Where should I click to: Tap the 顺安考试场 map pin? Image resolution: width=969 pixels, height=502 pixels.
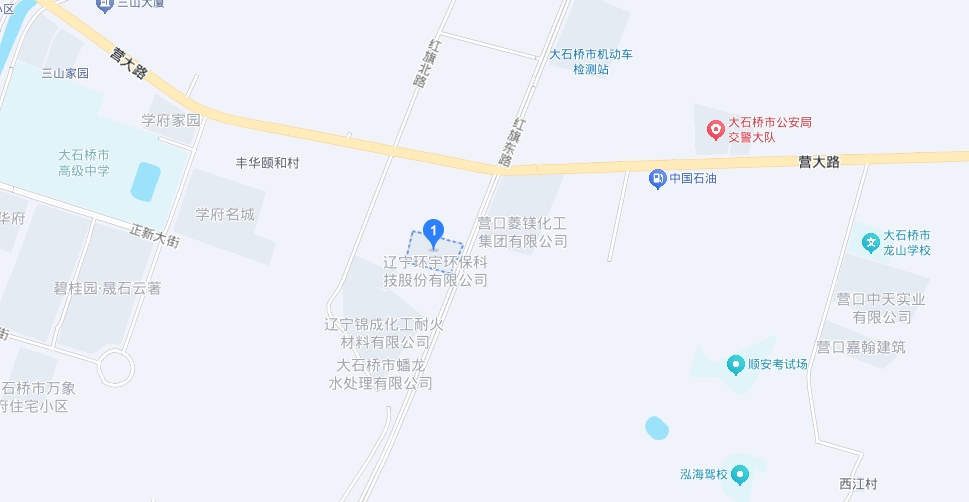(735, 365)
